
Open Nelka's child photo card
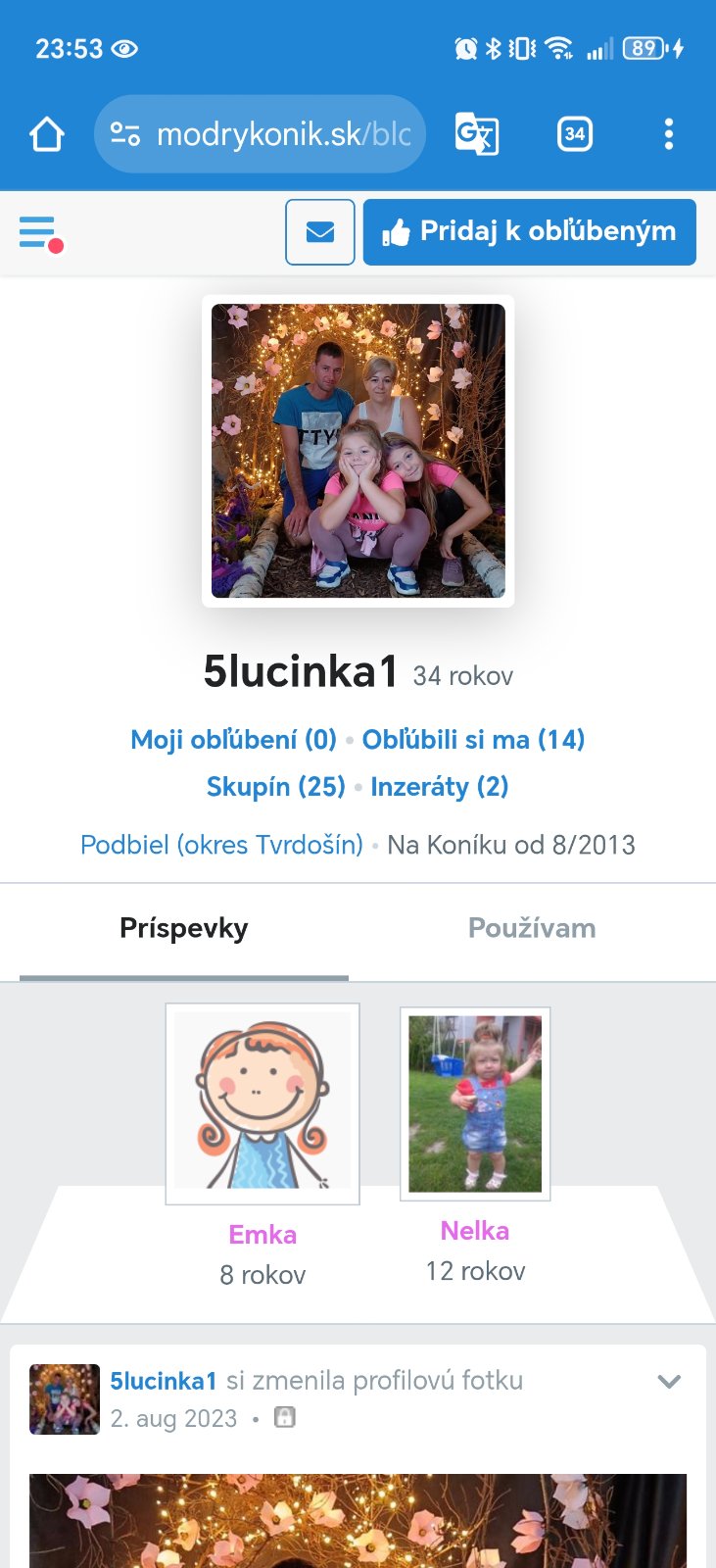(475, 1102)
